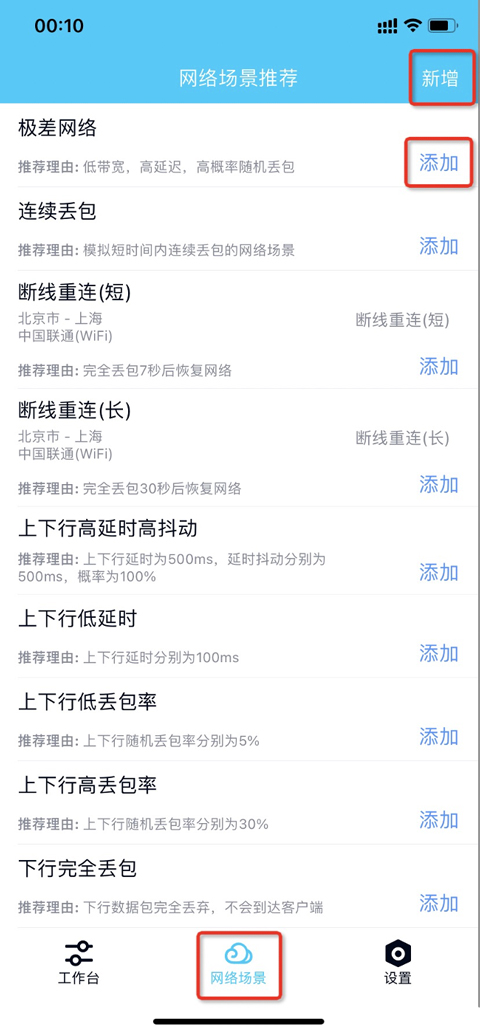
Task: Add the 上下行高延时高抖动 scenario
Action: pos(439,572)
